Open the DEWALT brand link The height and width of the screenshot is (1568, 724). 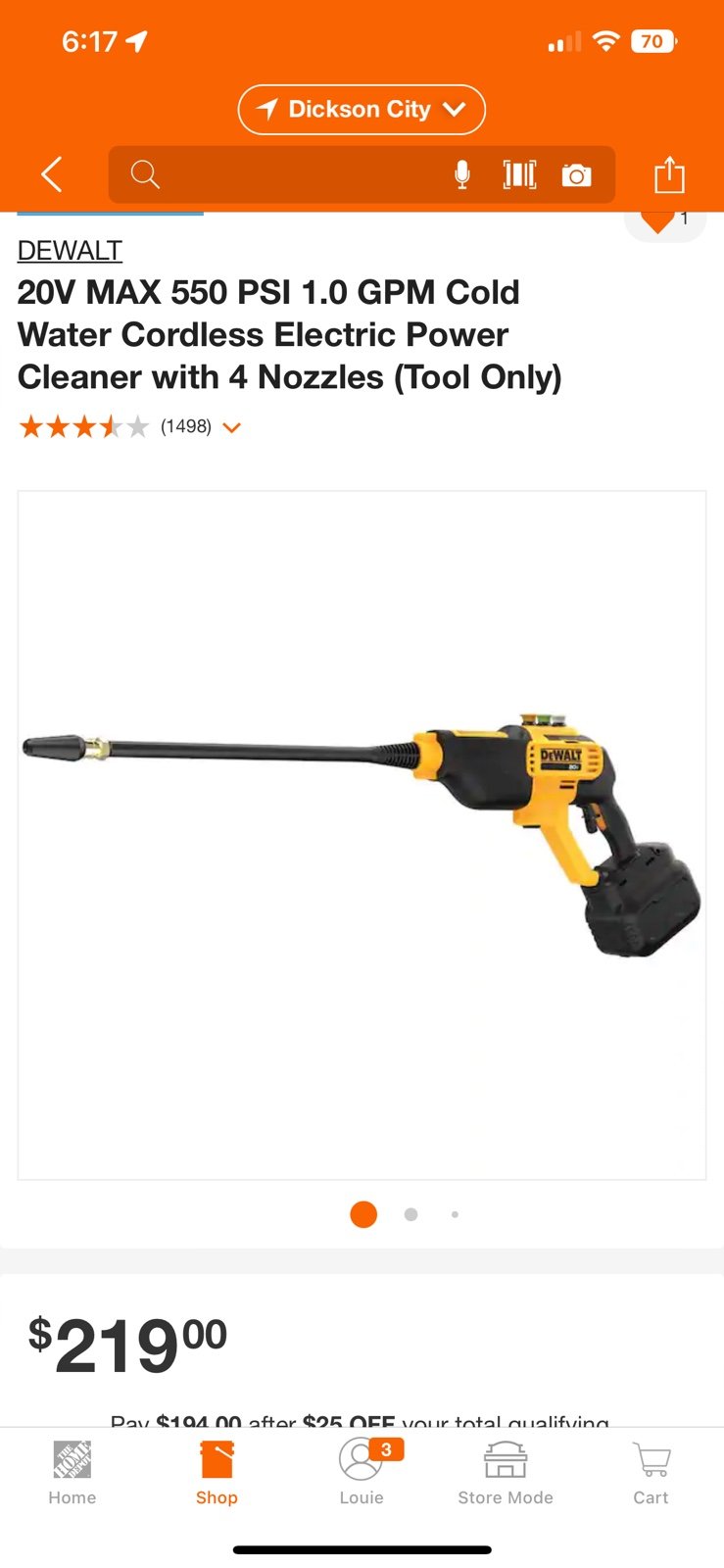70,251
